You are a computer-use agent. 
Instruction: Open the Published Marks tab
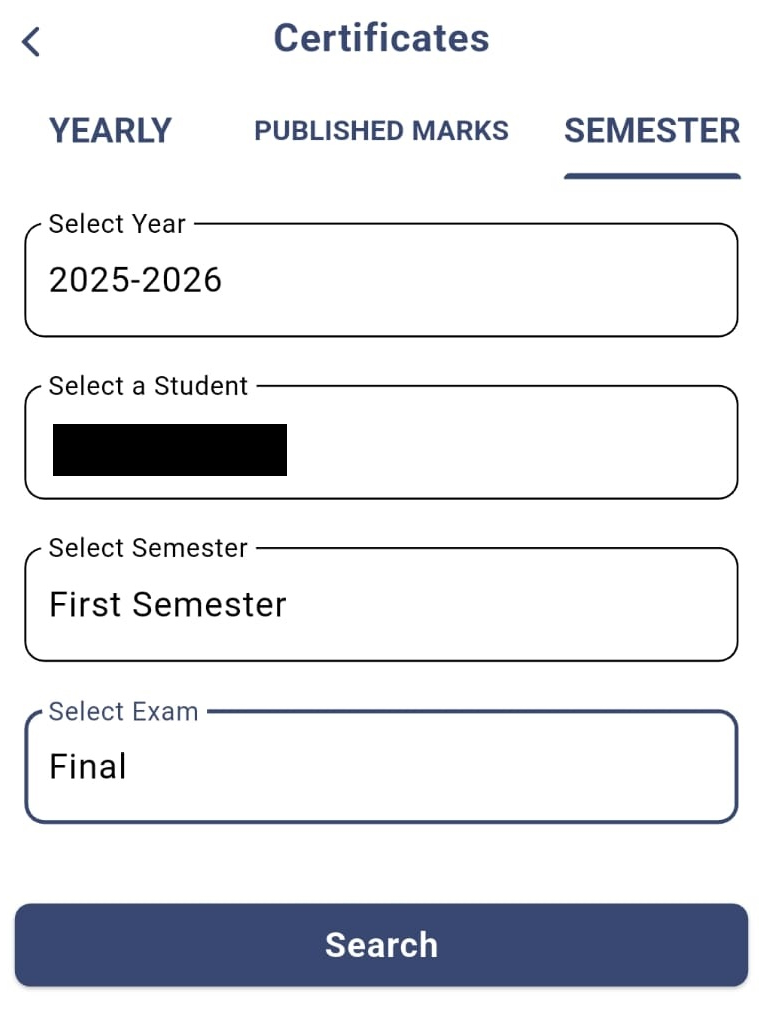[381, 131]
